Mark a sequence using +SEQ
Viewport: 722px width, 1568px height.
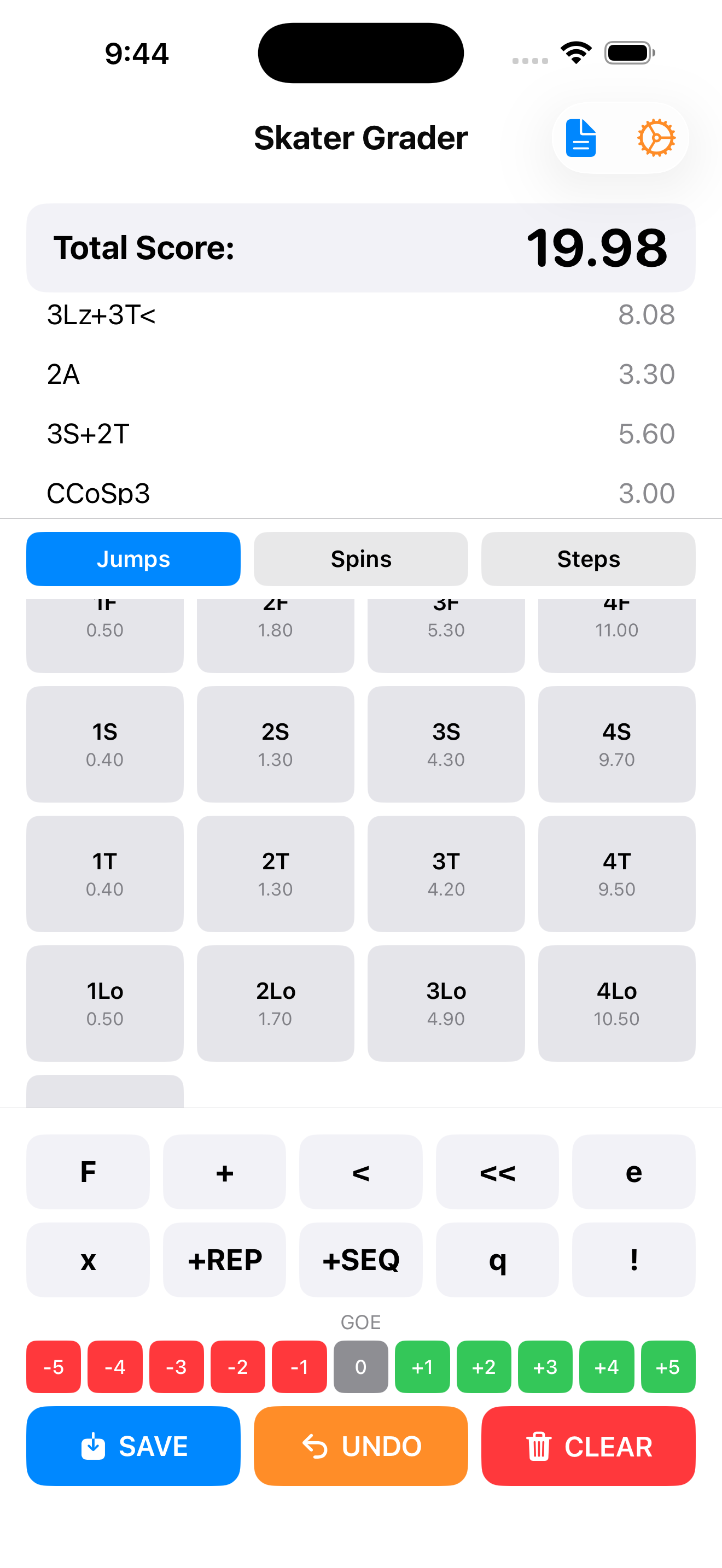(x=360, y=1260)
